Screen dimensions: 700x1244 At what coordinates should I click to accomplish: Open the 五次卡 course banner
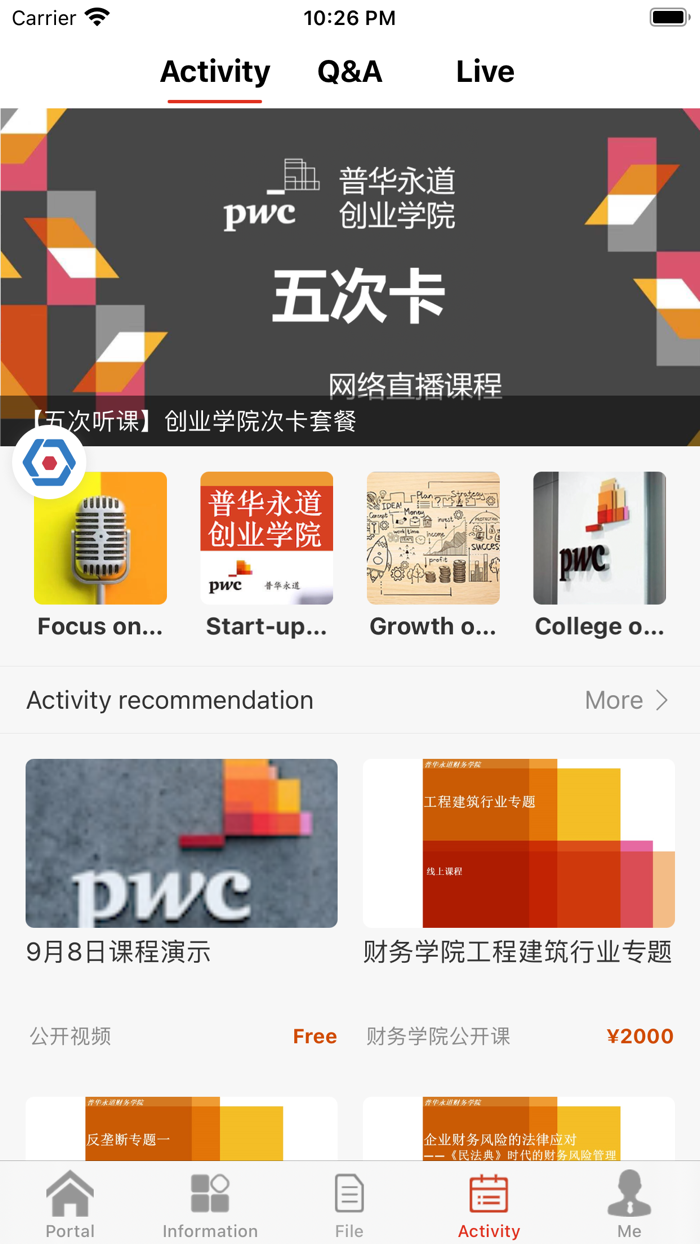click(x=350, y=270)
